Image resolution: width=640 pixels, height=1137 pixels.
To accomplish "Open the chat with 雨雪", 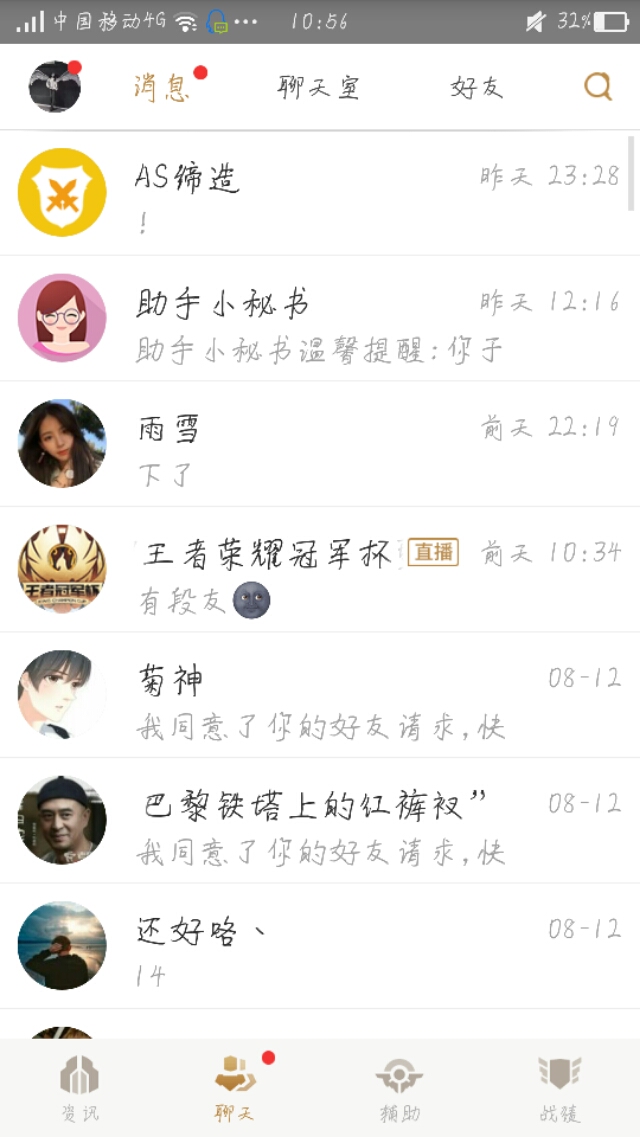I will tap(320, 444).
